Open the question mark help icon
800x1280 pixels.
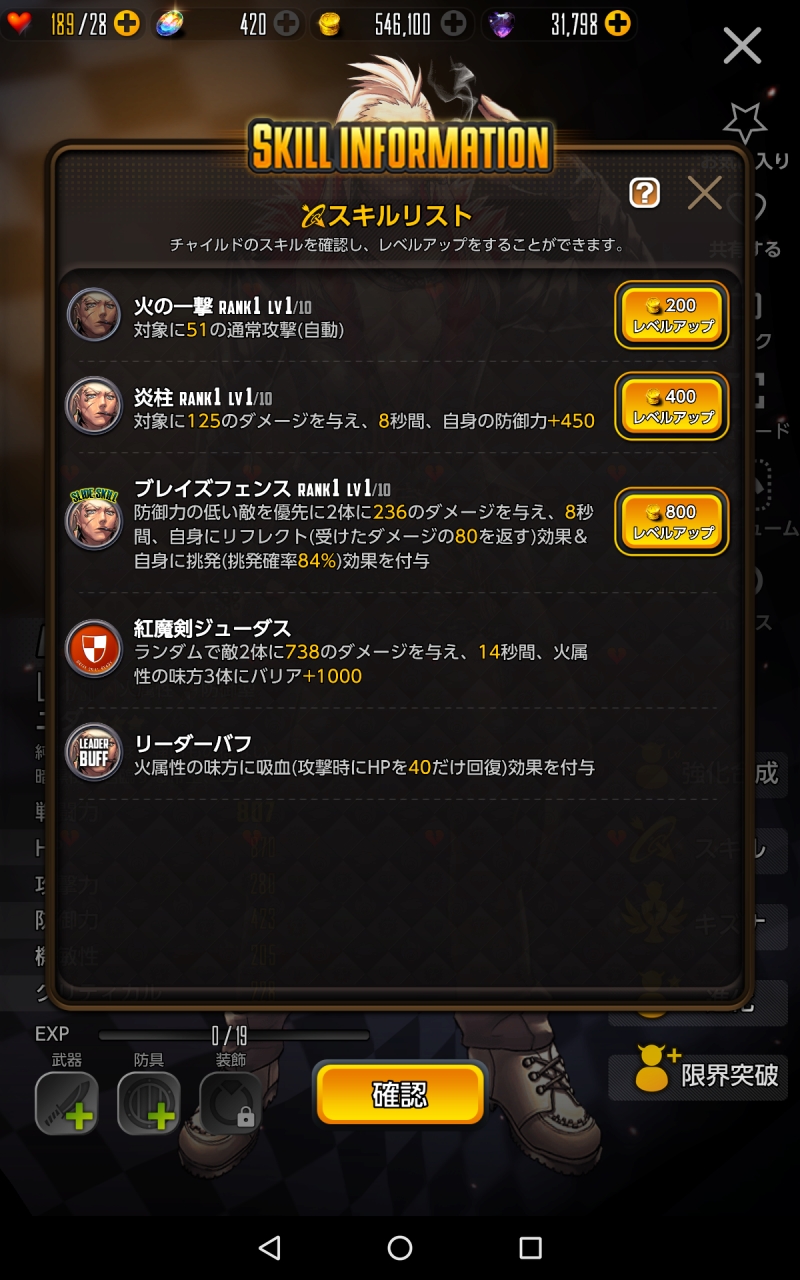click(645, 193)
